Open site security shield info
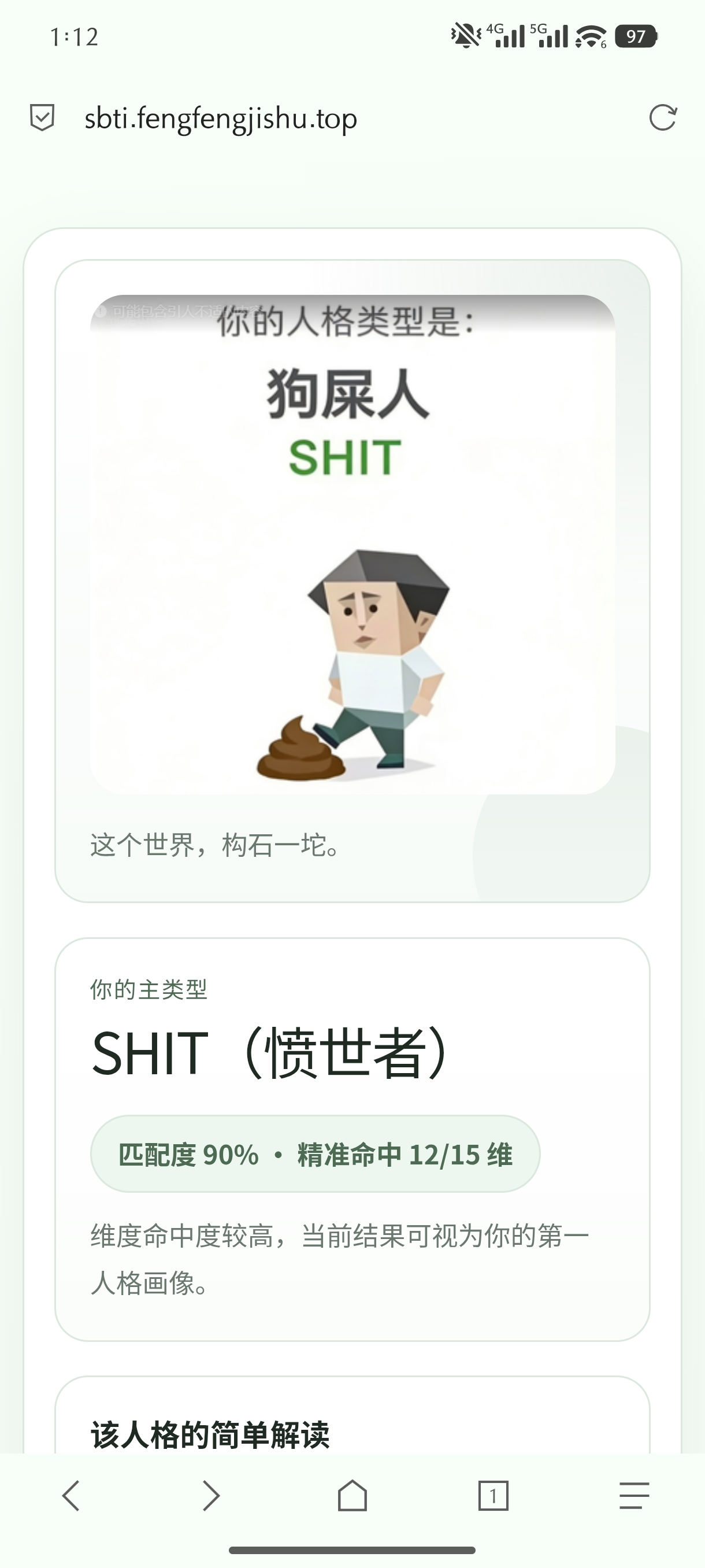The width and height of the screenshot is (705, 1568). click(43, 117)
